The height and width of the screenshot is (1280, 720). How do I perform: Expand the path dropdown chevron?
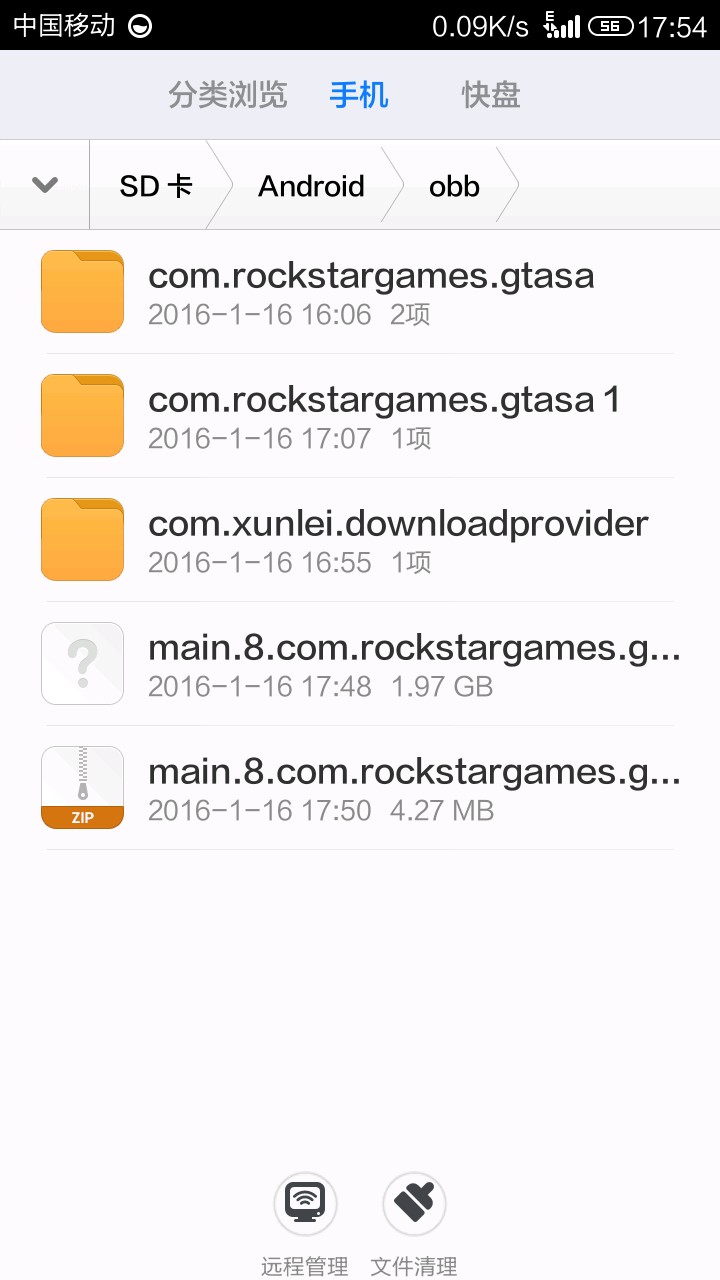(45, 185)
